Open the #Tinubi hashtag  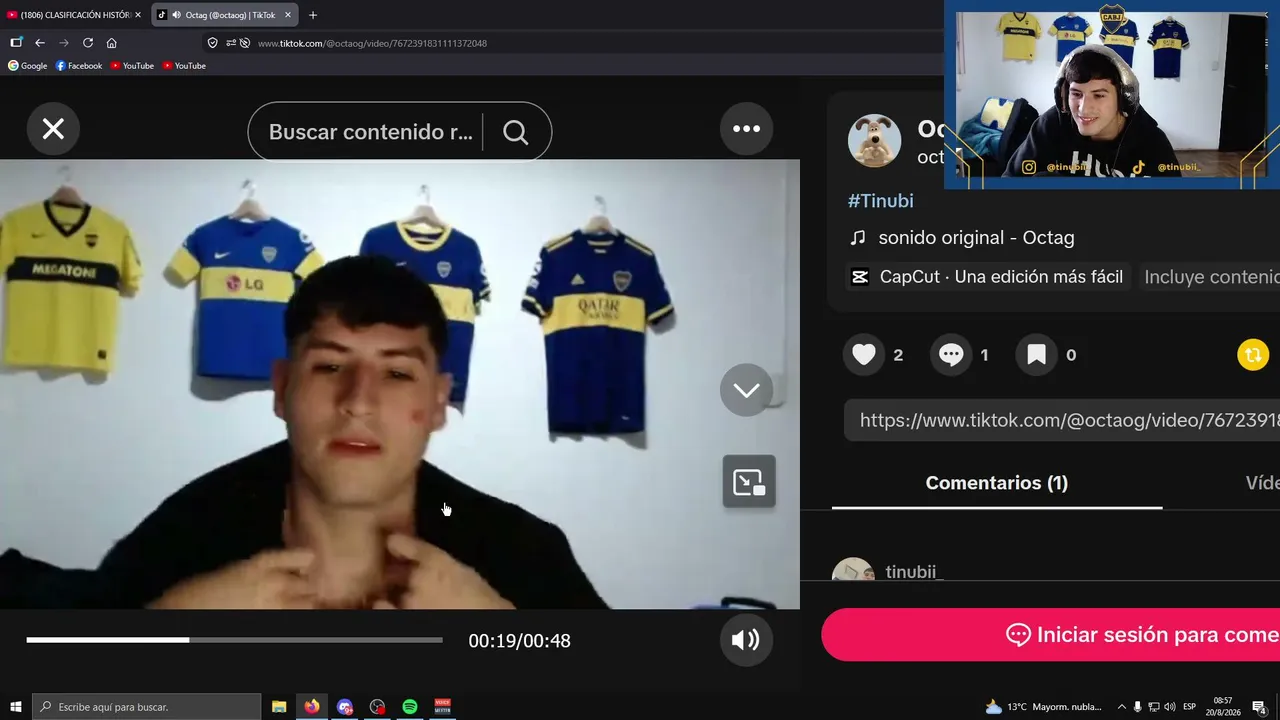tap(881, 201)
